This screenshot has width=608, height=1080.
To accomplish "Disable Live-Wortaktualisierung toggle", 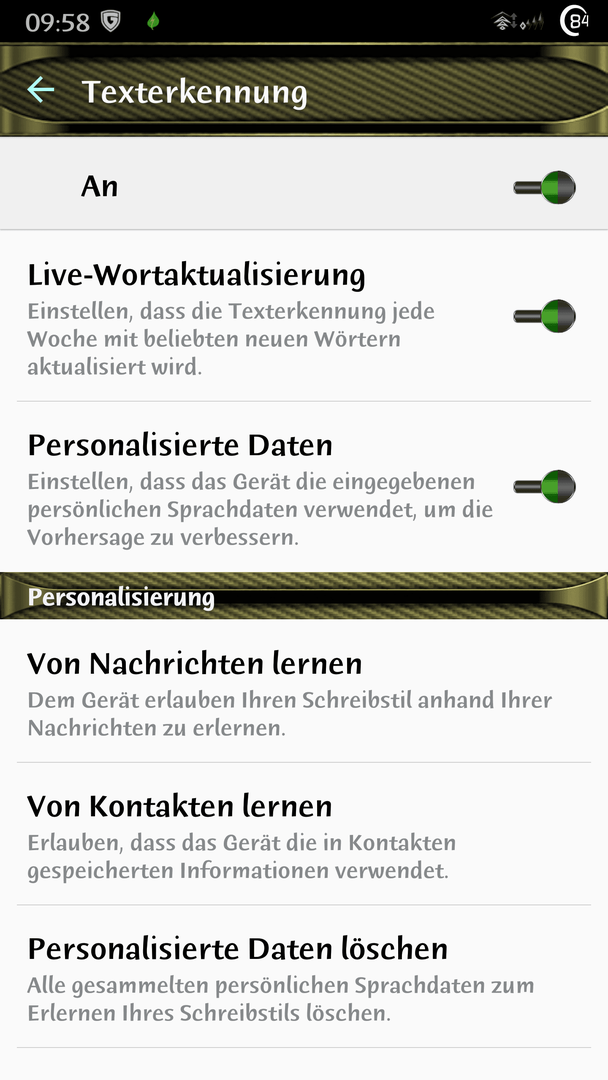I will coord(545,316).
